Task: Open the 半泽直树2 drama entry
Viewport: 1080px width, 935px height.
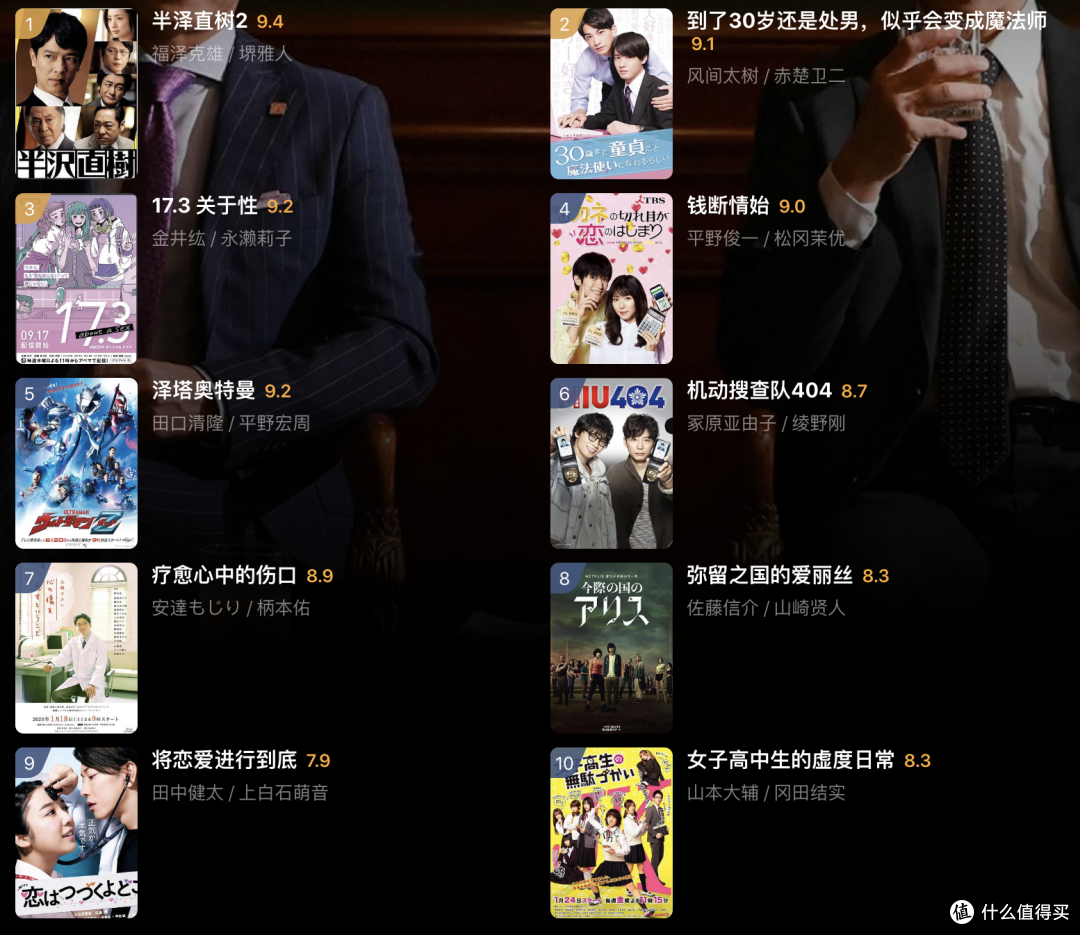Action: [199, 22]
